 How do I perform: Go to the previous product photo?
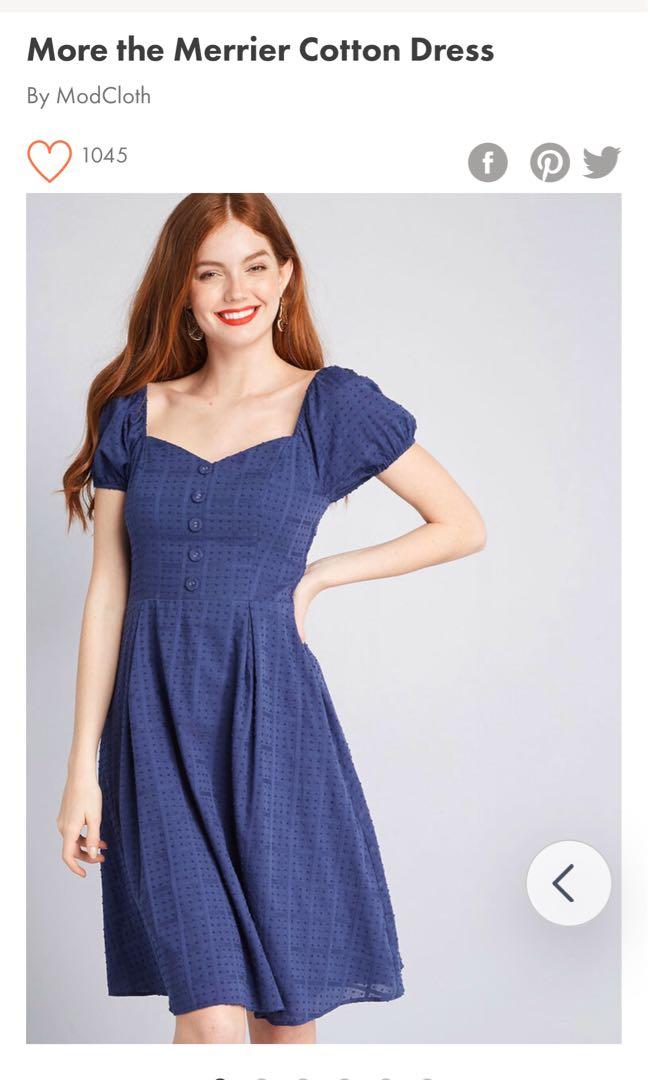(x=568, y=883)
